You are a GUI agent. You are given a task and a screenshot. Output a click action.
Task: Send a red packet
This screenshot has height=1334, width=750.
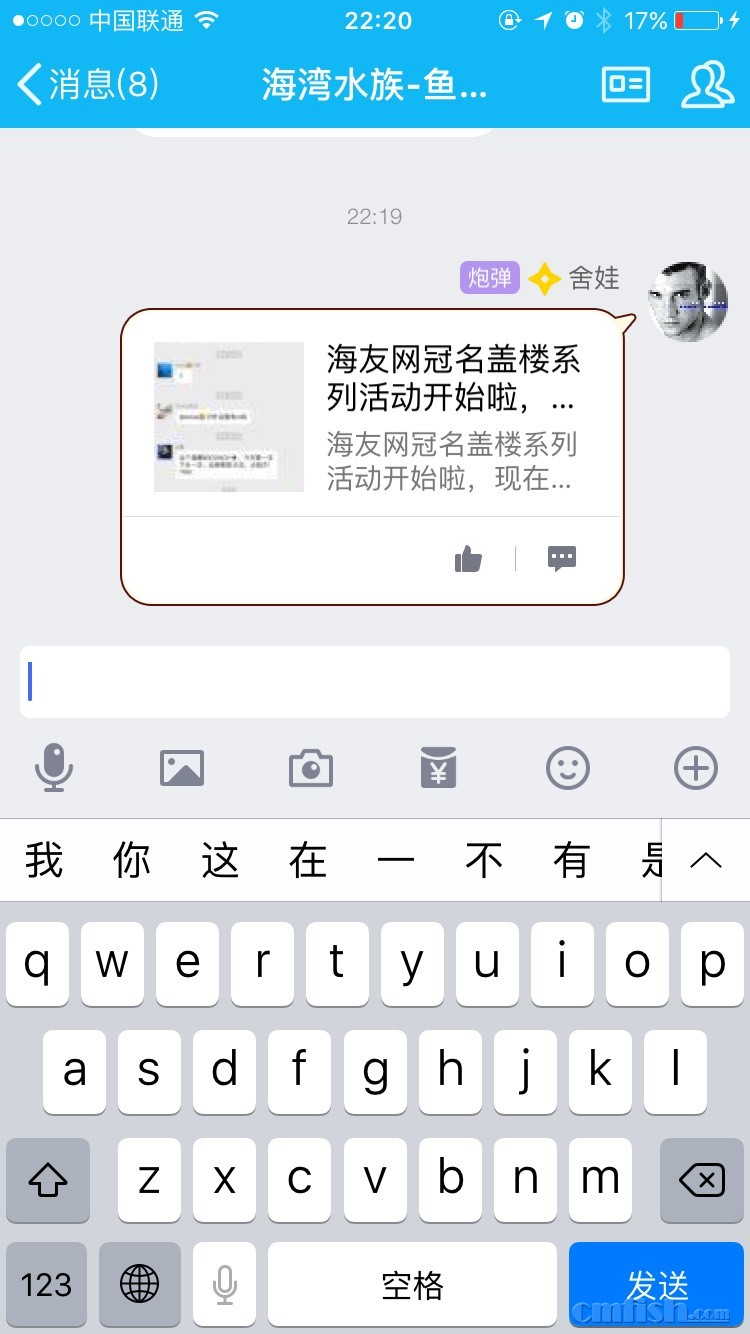point(438,768)
